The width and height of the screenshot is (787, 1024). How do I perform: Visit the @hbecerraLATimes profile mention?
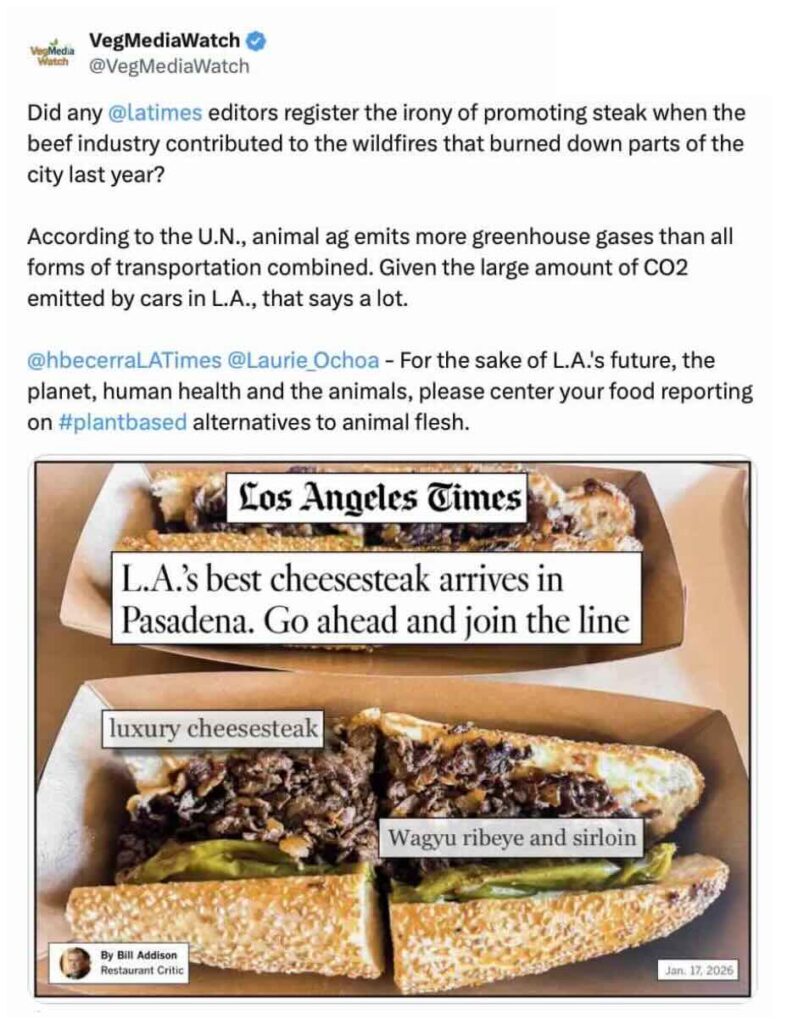pyautogui.click(x=113, y=360)
